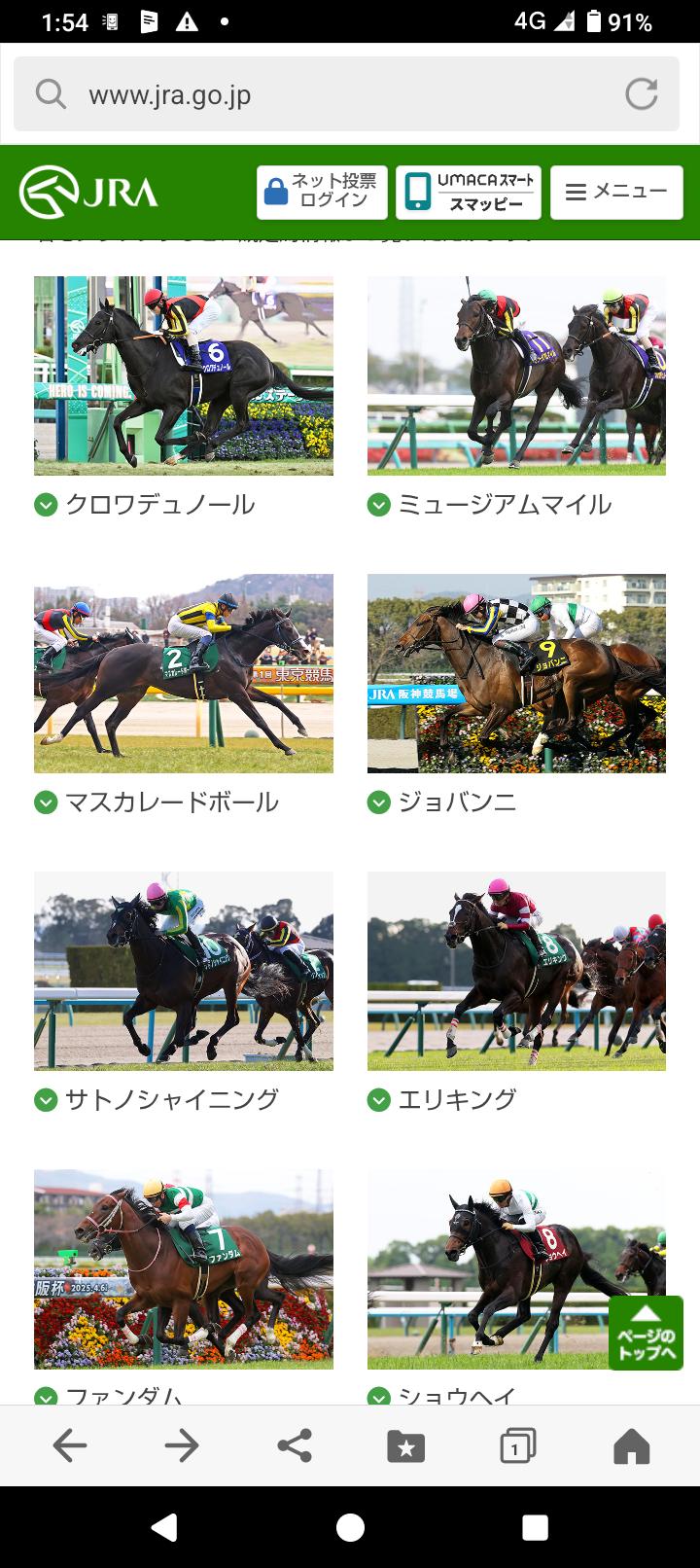Open the サトノシャイニング horse card
This screenshot has width=700, height=1568.
pos(183,971)
